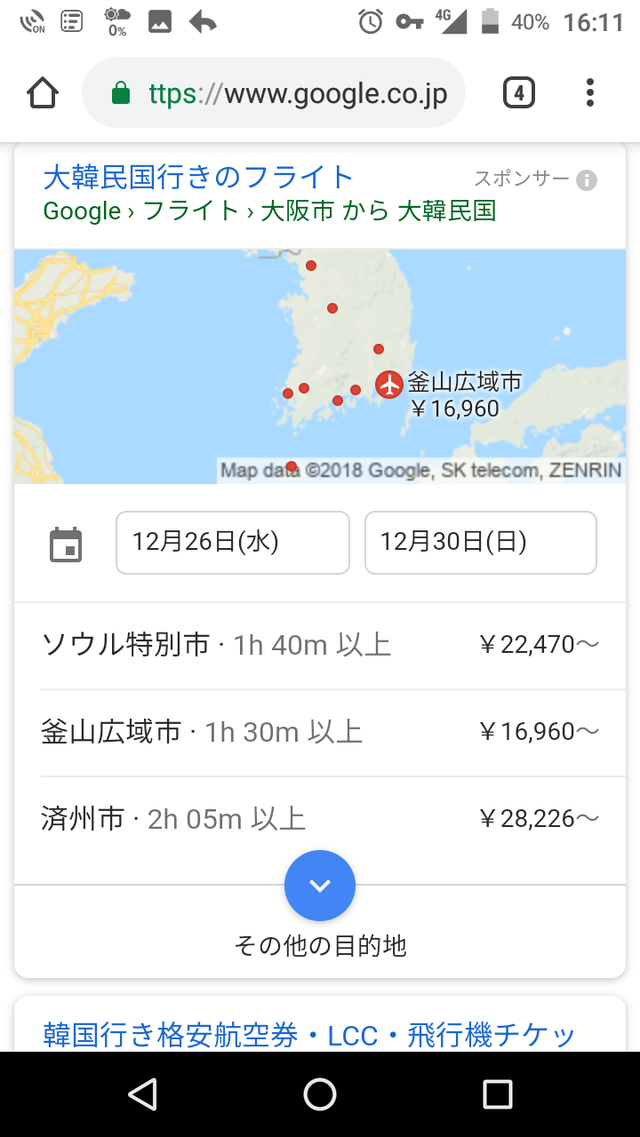Go back with the system back button
640x1137 pixels.
pos(141,1094)
